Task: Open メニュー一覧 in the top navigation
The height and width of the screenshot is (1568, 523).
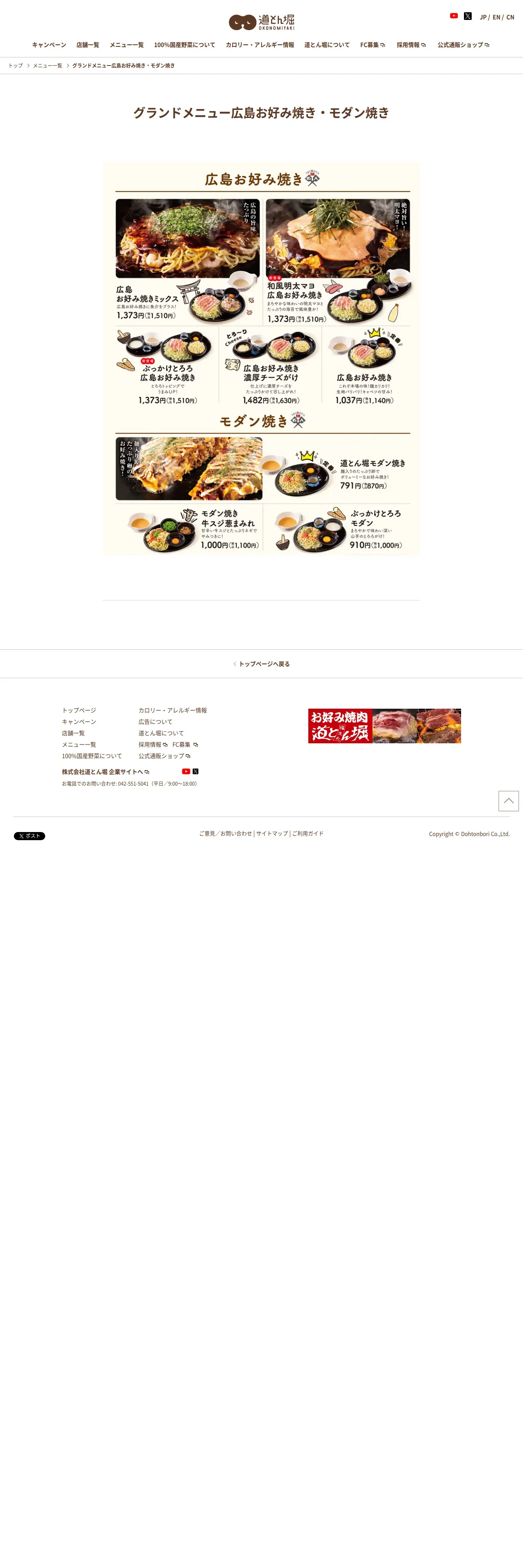Action: [127, 45]
